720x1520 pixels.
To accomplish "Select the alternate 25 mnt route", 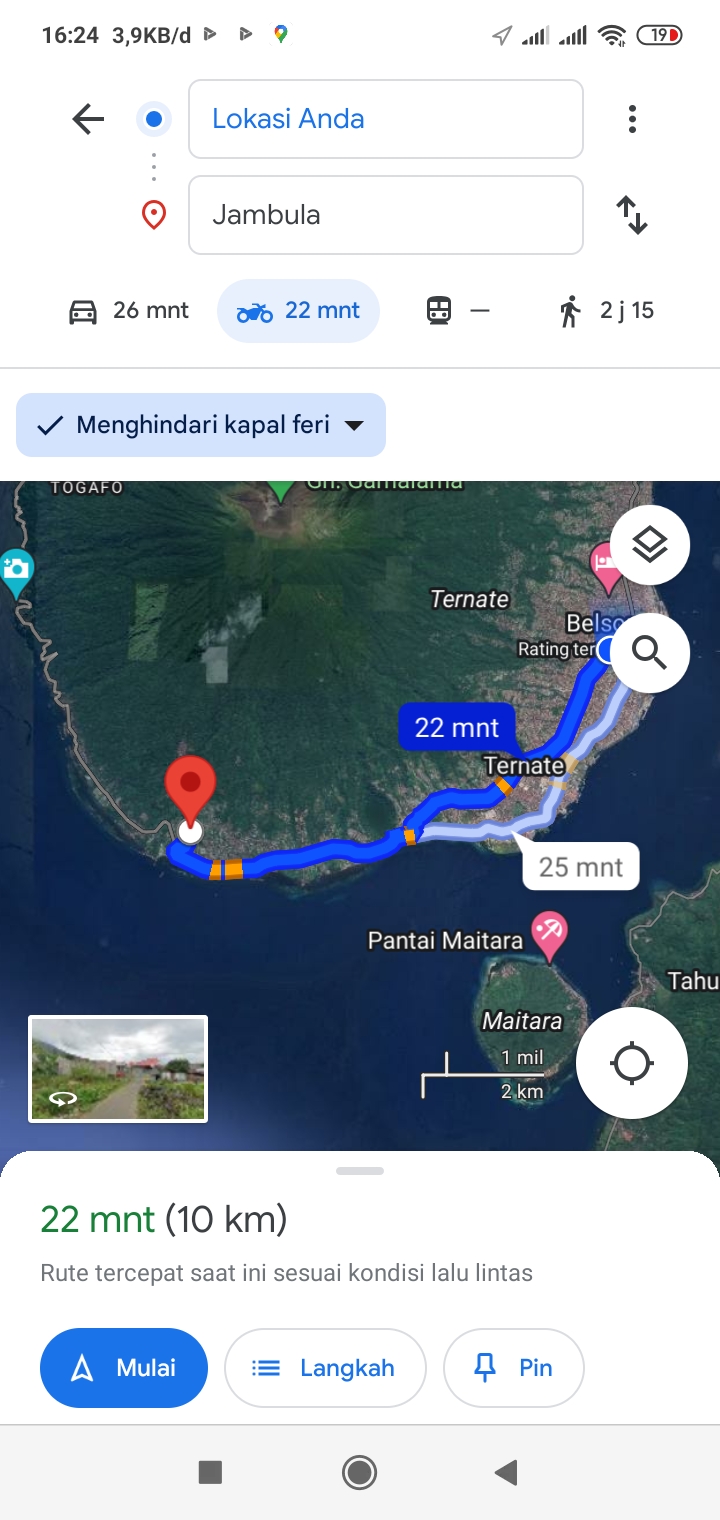I will [581, 867].
